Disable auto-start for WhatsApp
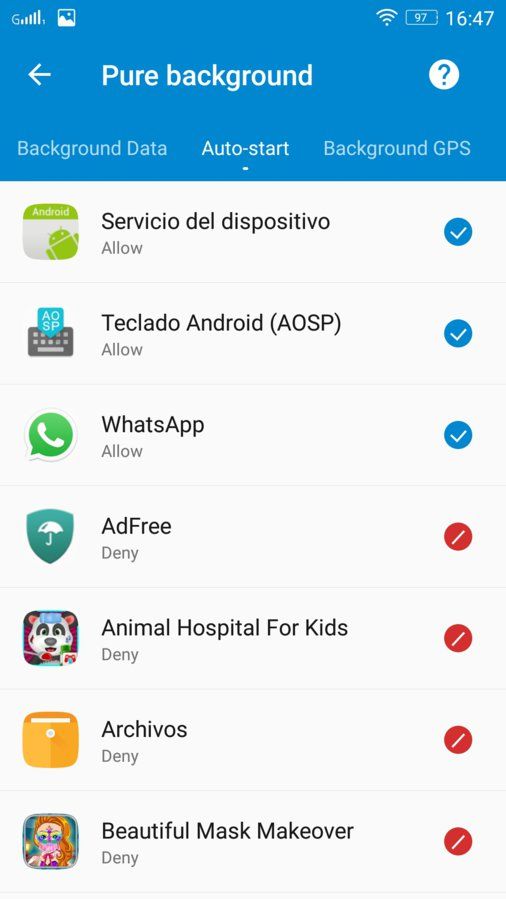Viewport: 506px width, 899px height. 458,435
